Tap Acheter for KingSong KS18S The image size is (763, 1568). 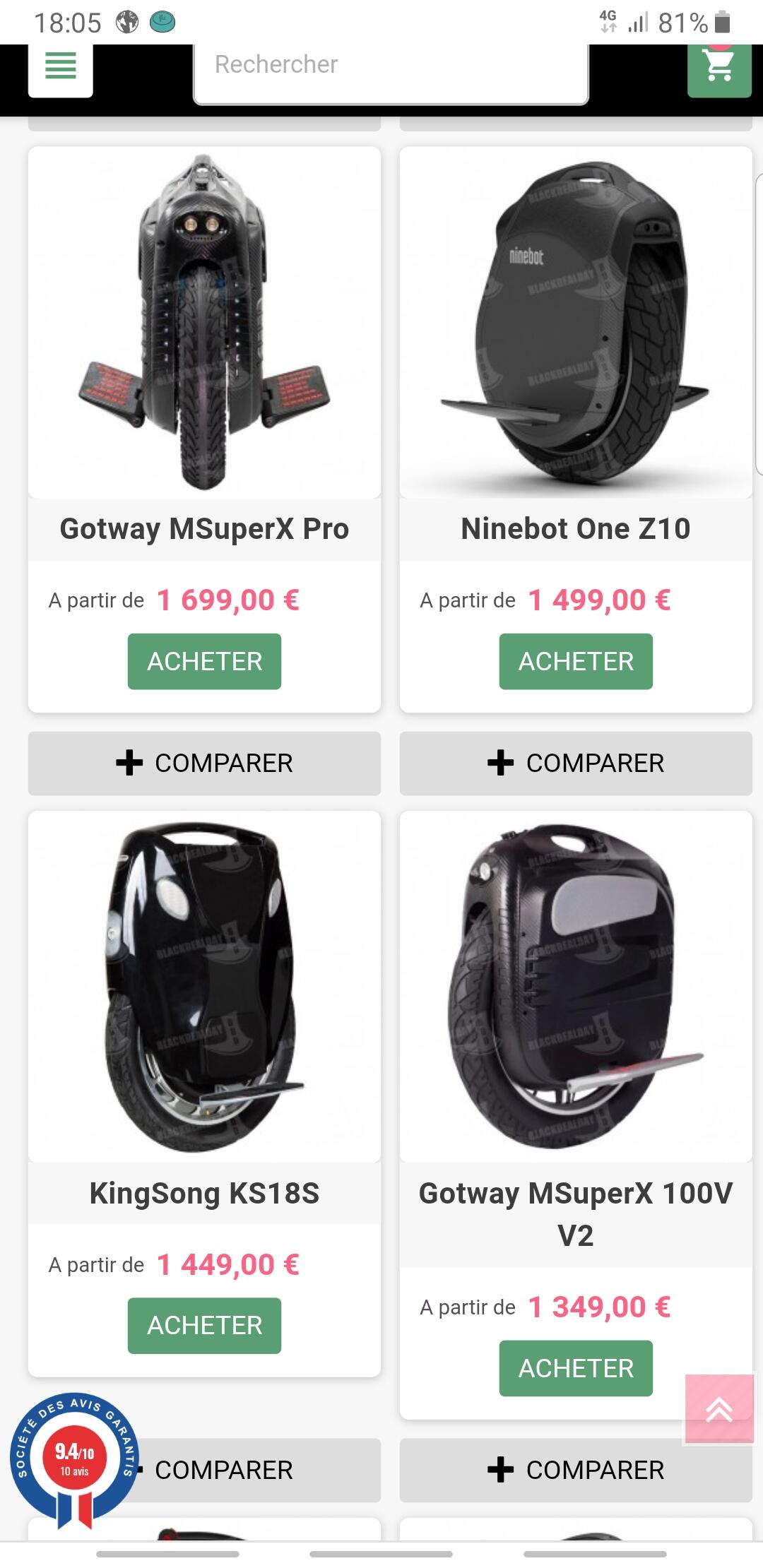[x=204, y=1326]
